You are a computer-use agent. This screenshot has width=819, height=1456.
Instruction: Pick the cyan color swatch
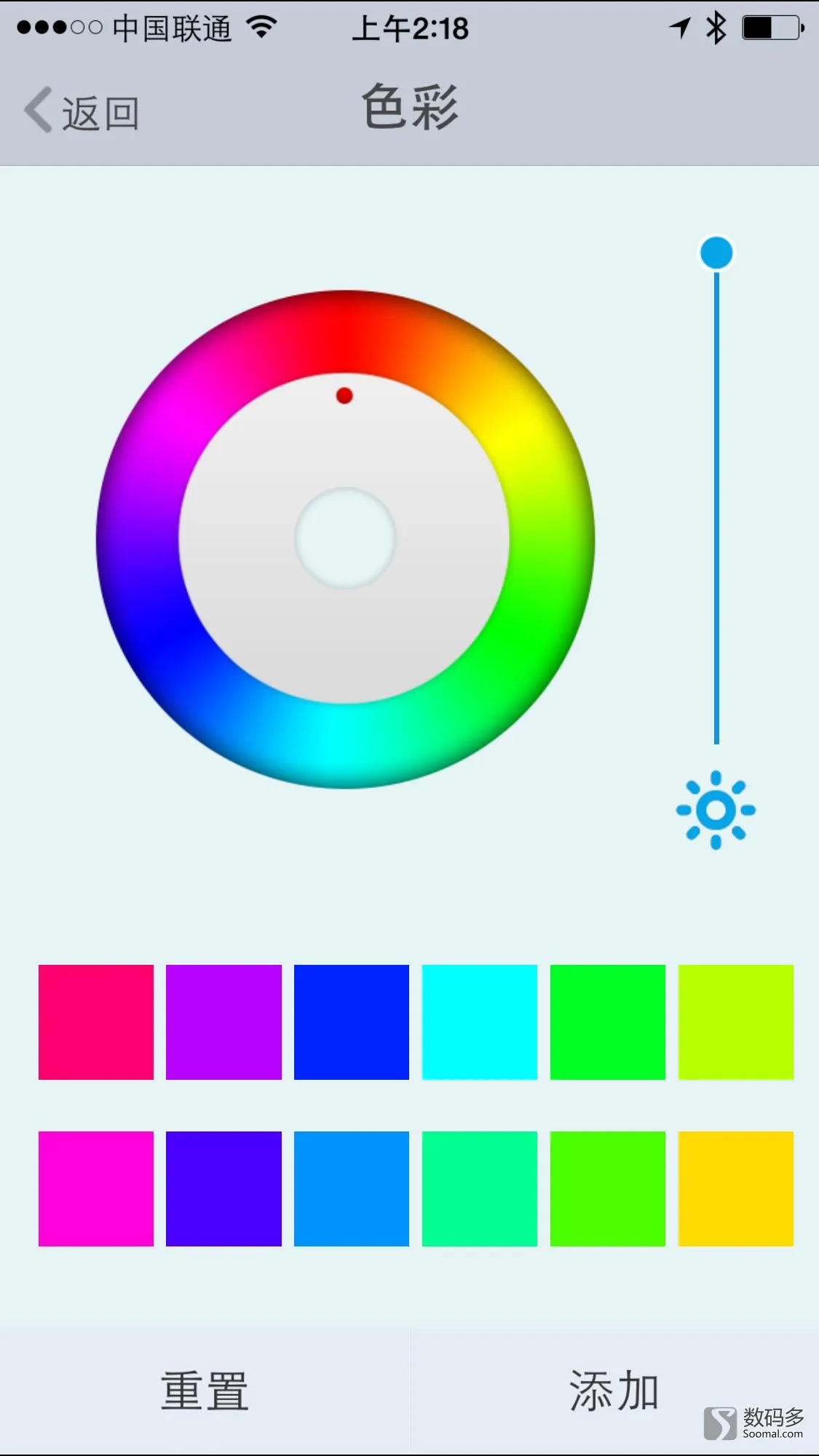point(480,1022)
